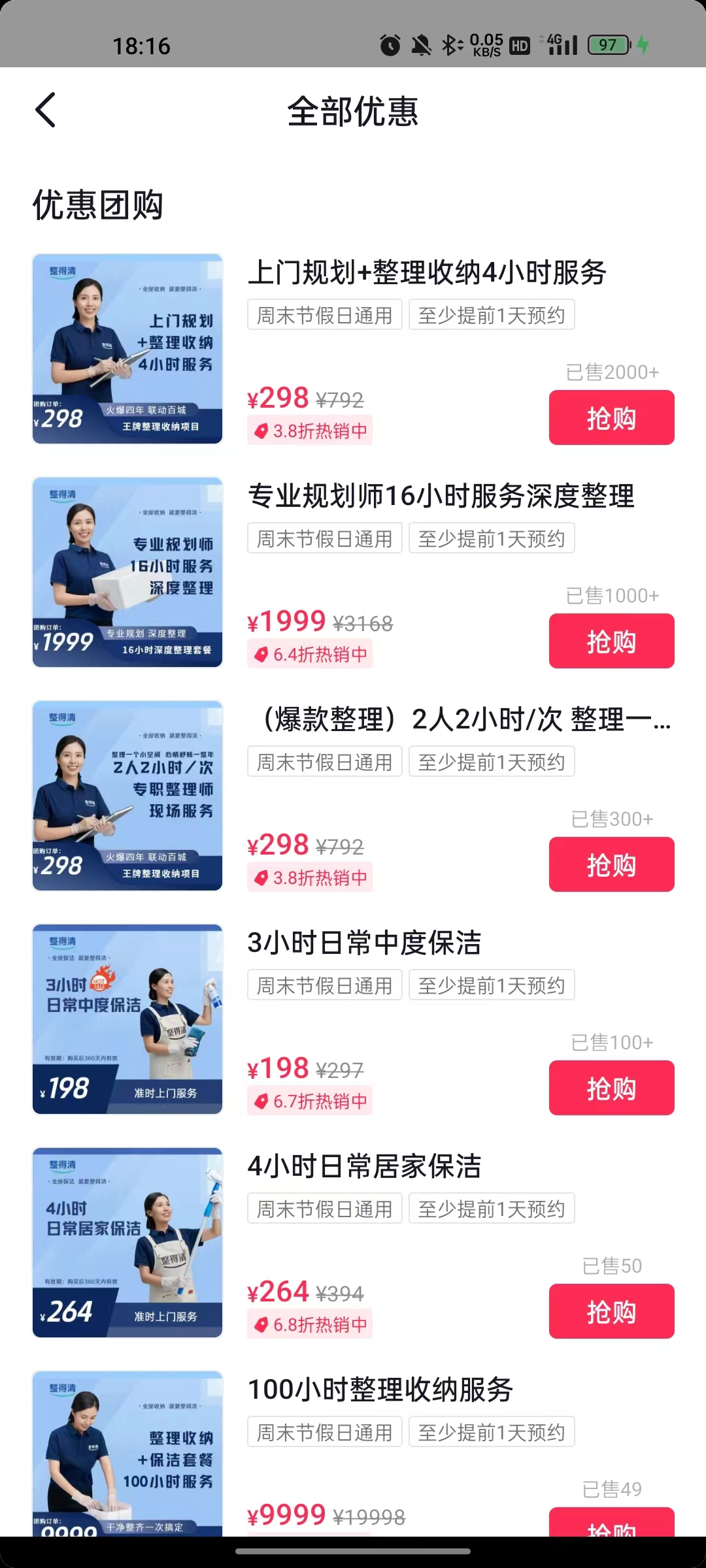Tap the muted notifications bell icon
The image size is (706, 1568).
click(x=421, y=44)
